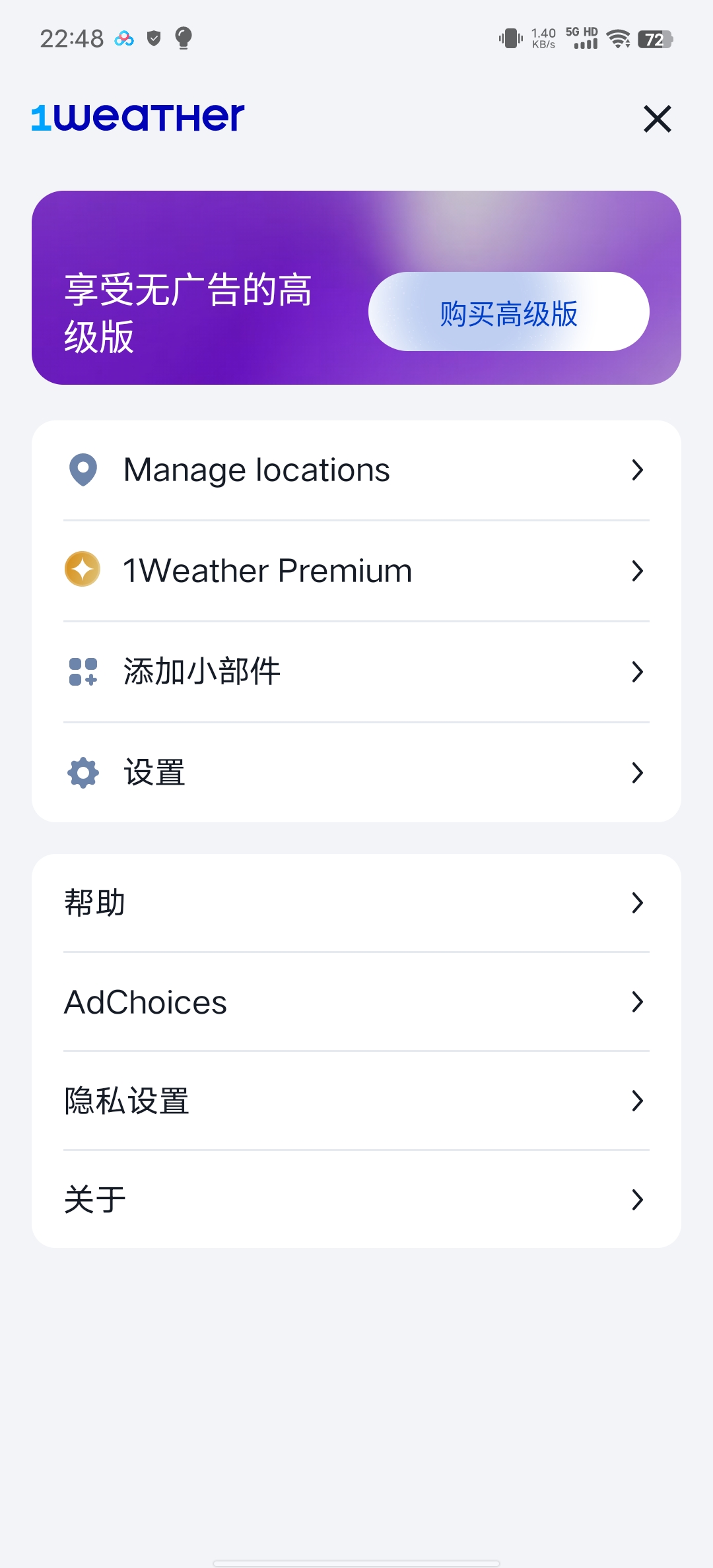Click the add widget icon next to 添加小部件
713x1568 pixels.
pos(83,671)
